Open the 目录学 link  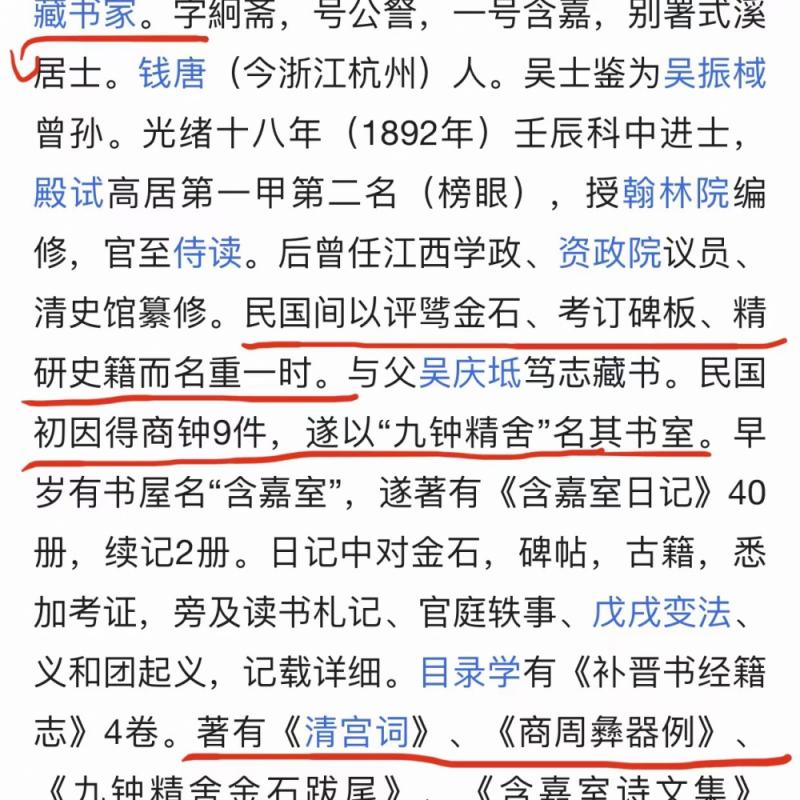(x=470, y=673)
